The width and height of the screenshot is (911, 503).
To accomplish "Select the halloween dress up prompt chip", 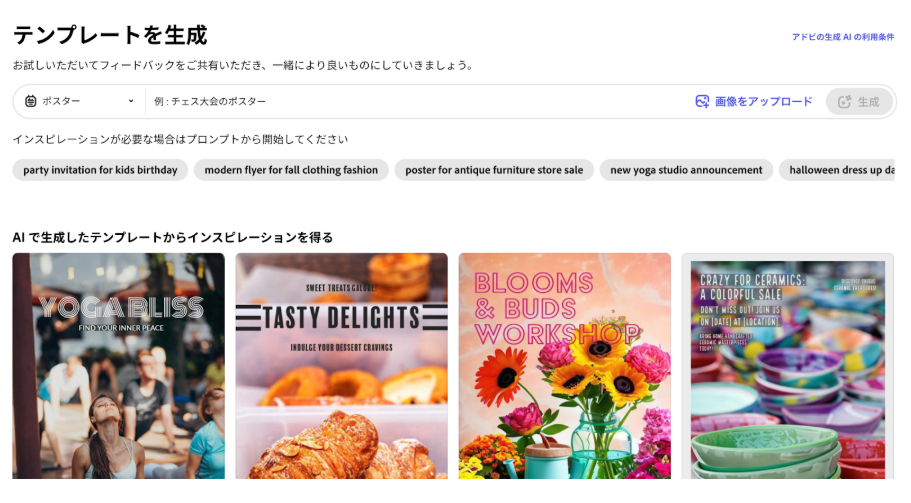I will pyautogui.click(x=838, y=170).
